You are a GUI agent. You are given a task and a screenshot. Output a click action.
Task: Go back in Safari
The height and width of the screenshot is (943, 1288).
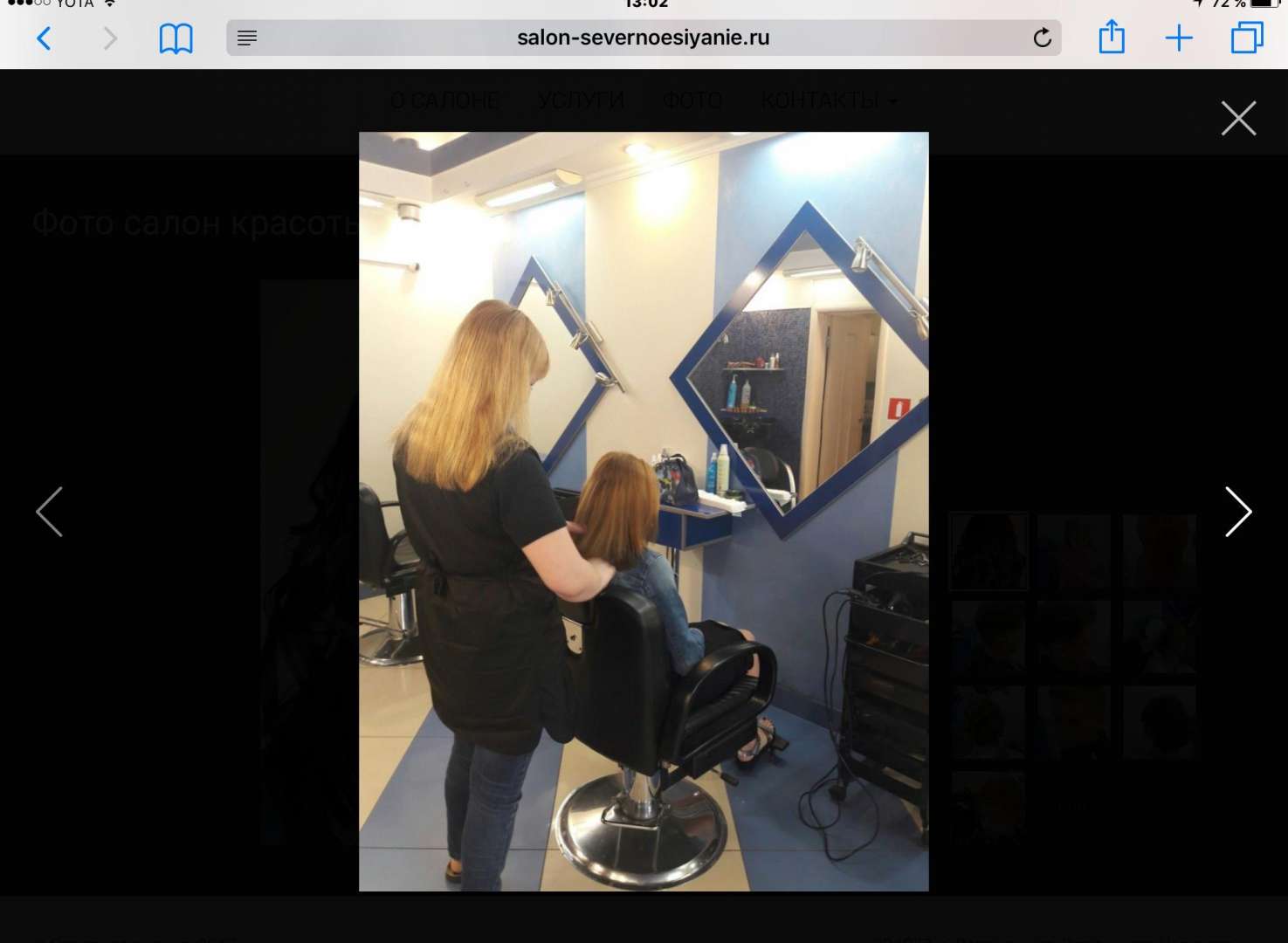click(44, 38)
